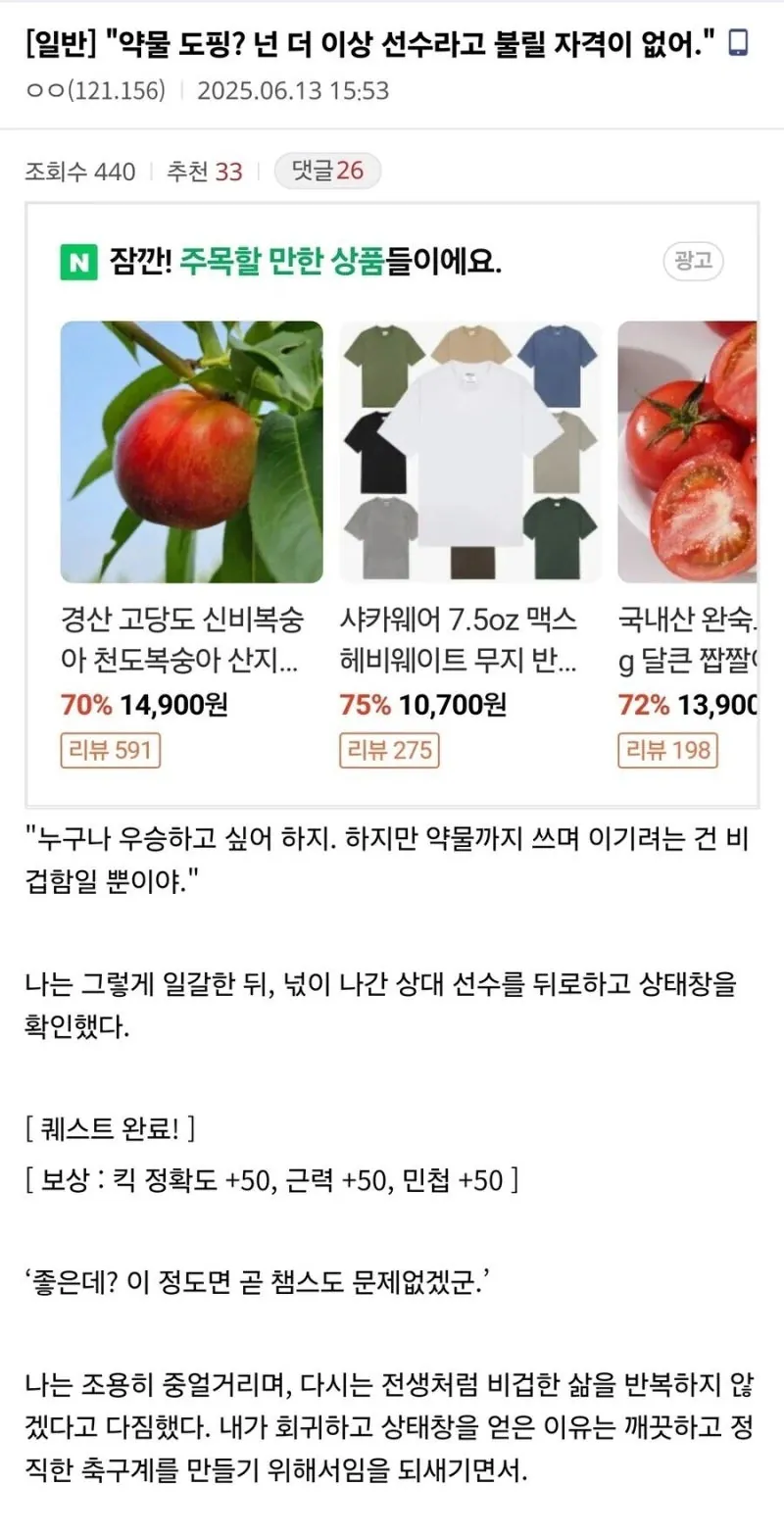The height and width of the screenshot is (1537, 784).
Task: Click the mobile device icon beside the post title
Action: pyautogui.click(x=740, y=43)
